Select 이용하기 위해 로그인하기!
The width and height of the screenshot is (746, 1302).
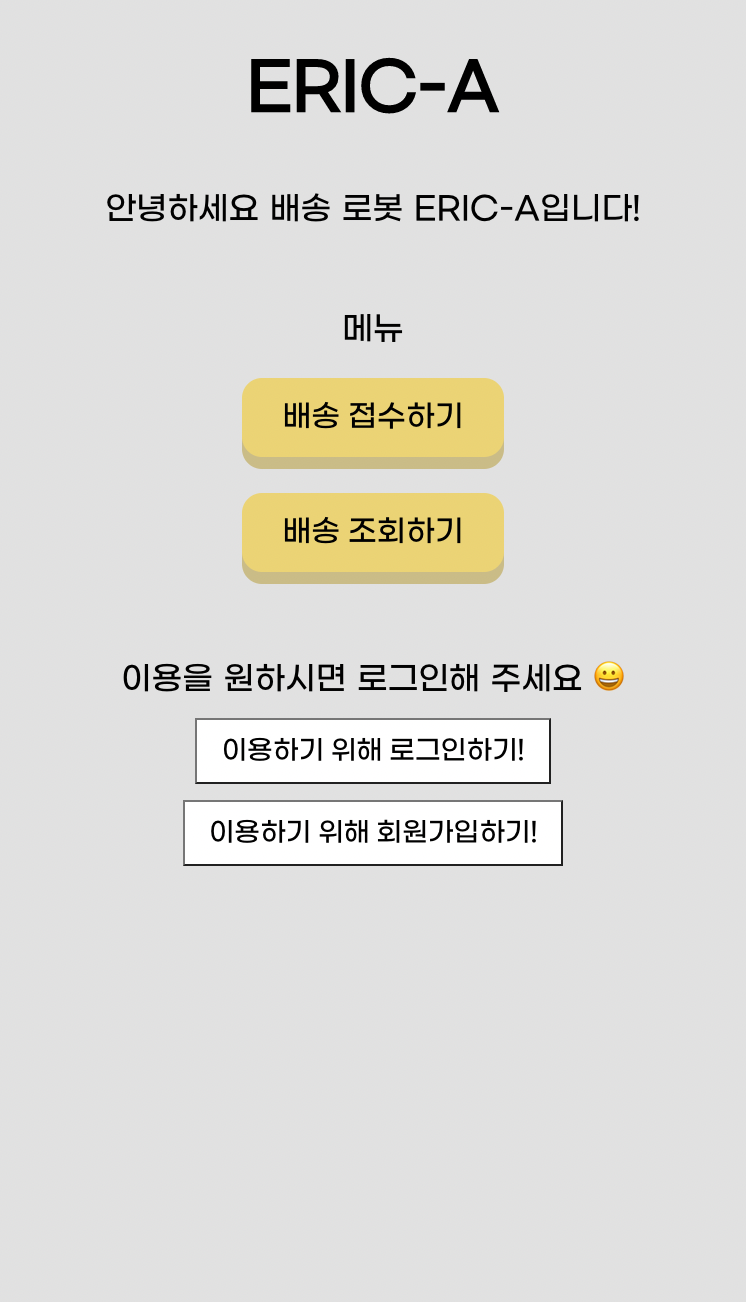click(373, 751)
